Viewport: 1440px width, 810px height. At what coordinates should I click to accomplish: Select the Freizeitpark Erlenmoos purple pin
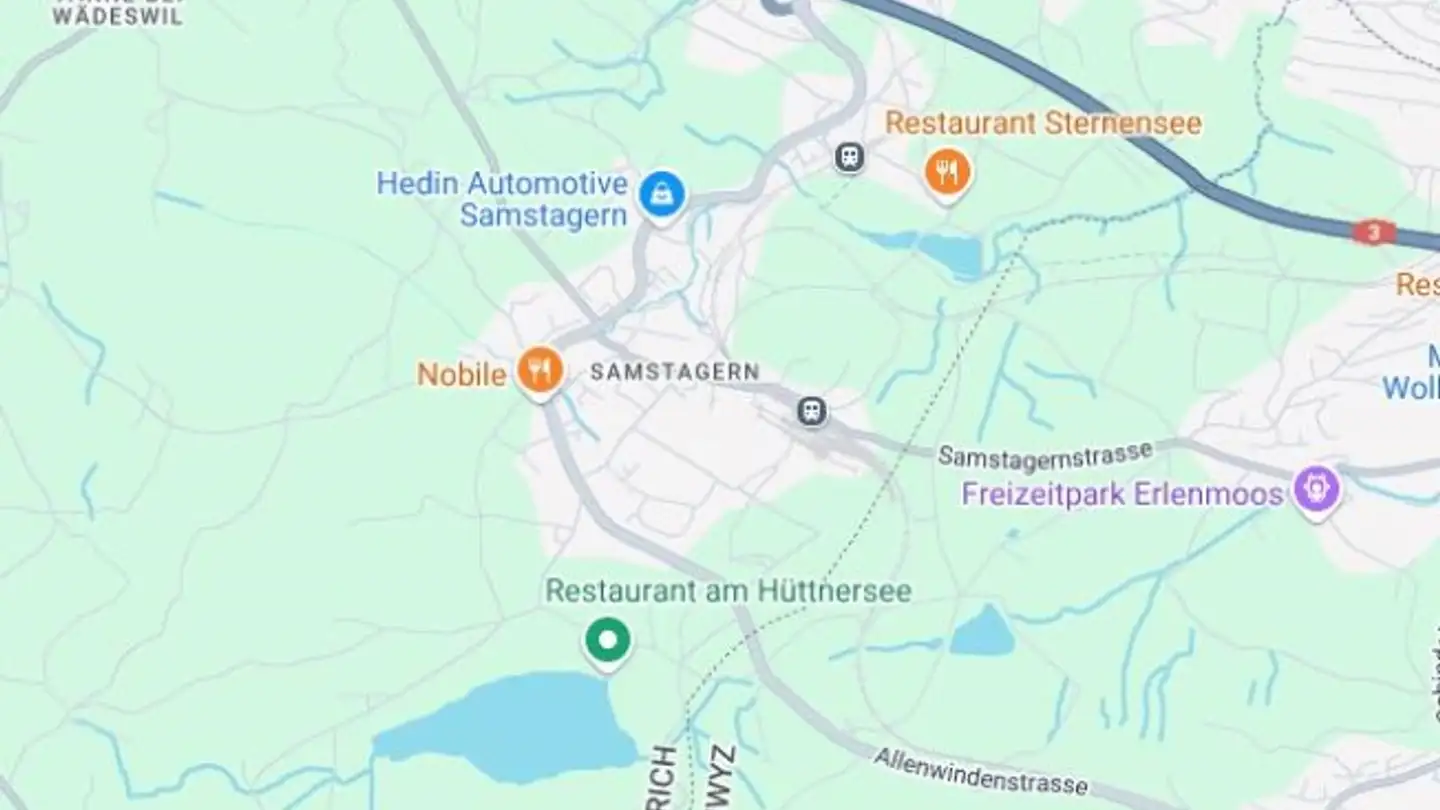point(1317,490)
